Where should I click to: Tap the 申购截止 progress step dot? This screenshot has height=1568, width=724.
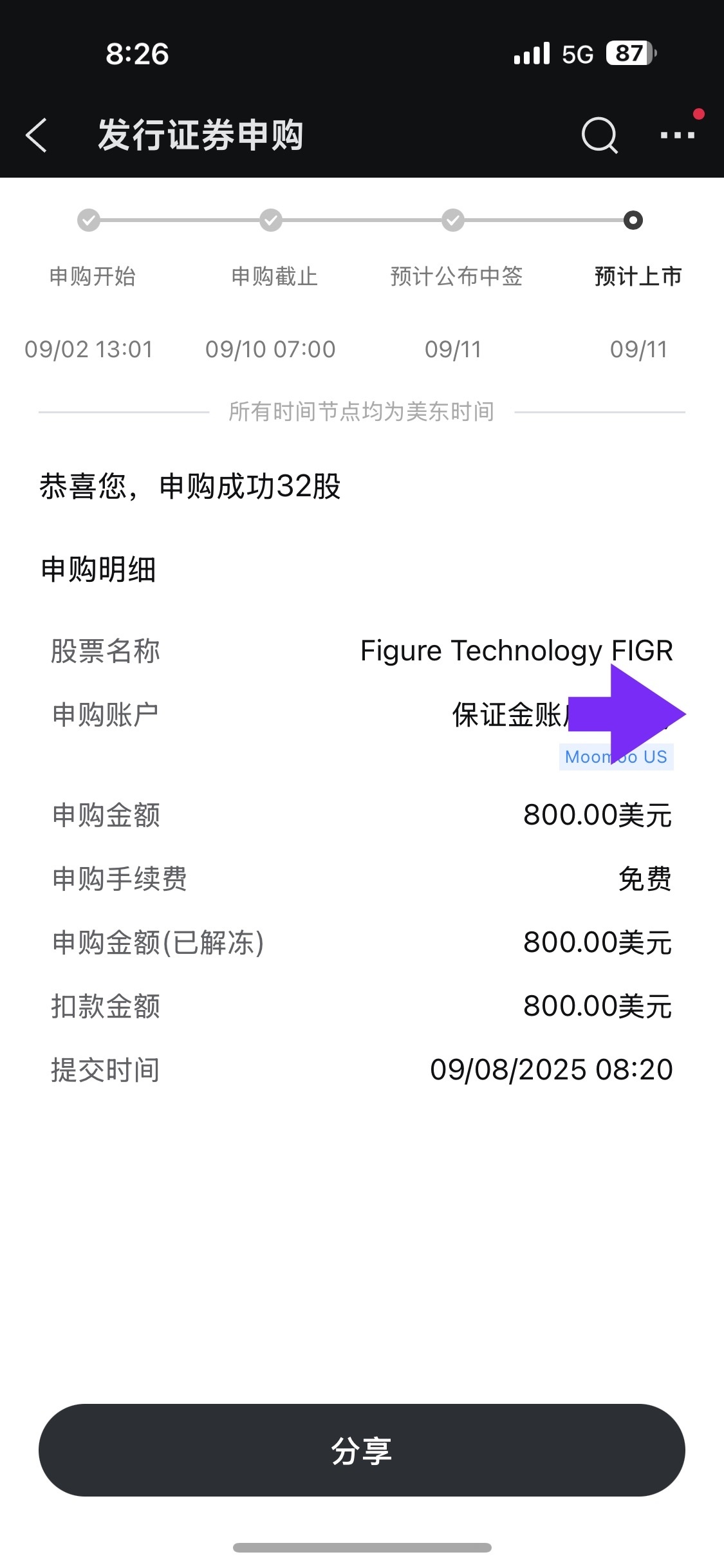coord(270,219)
